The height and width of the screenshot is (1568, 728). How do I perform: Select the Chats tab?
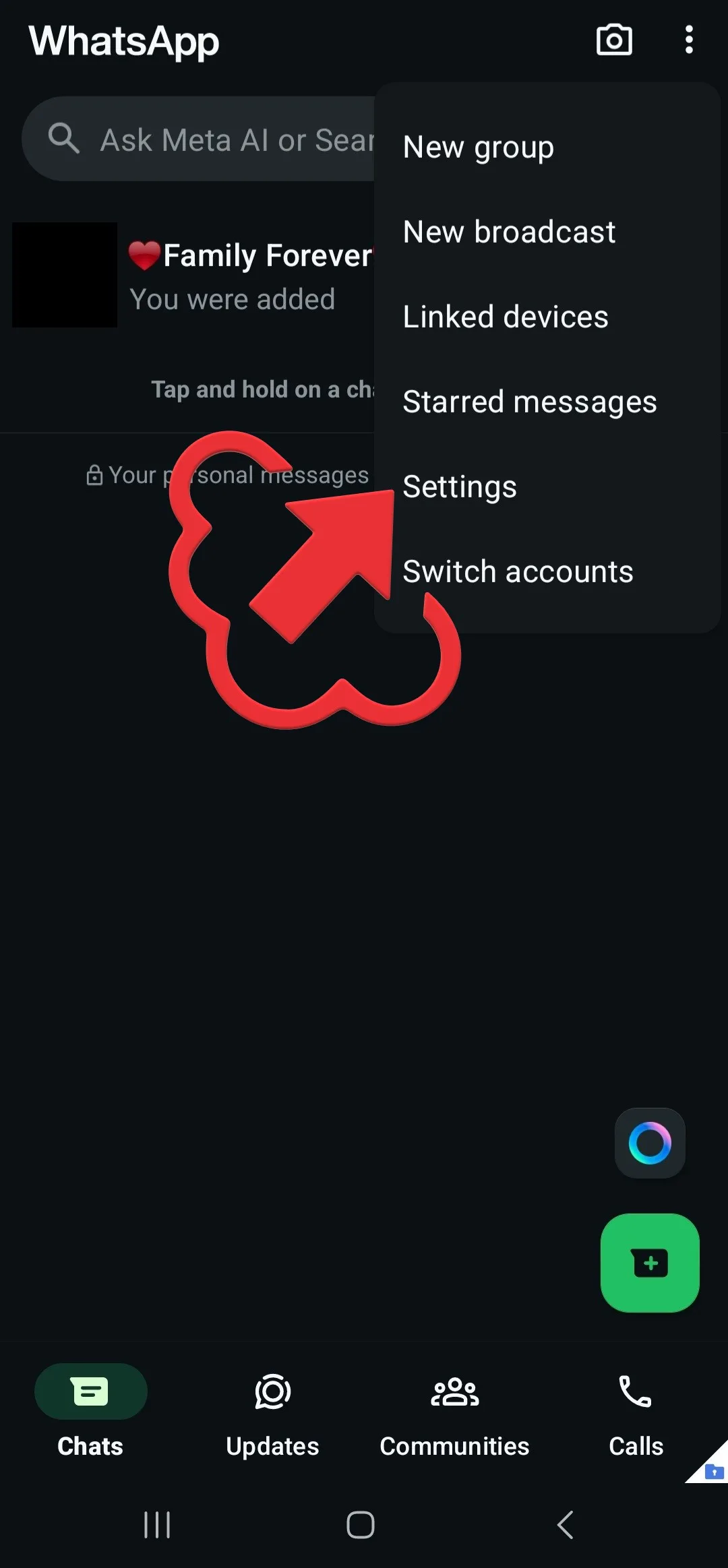90,1408
